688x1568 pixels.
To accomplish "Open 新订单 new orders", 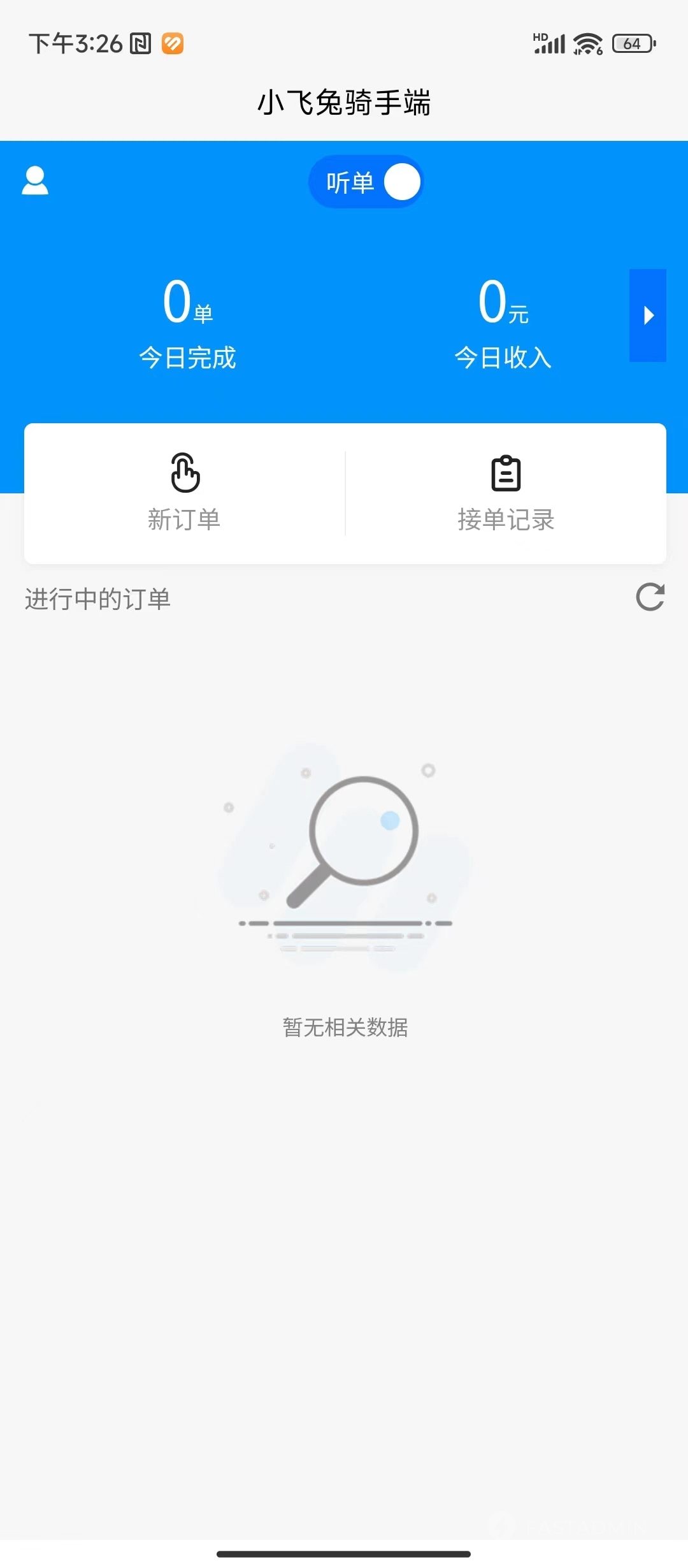I will (x=185, y=493).
